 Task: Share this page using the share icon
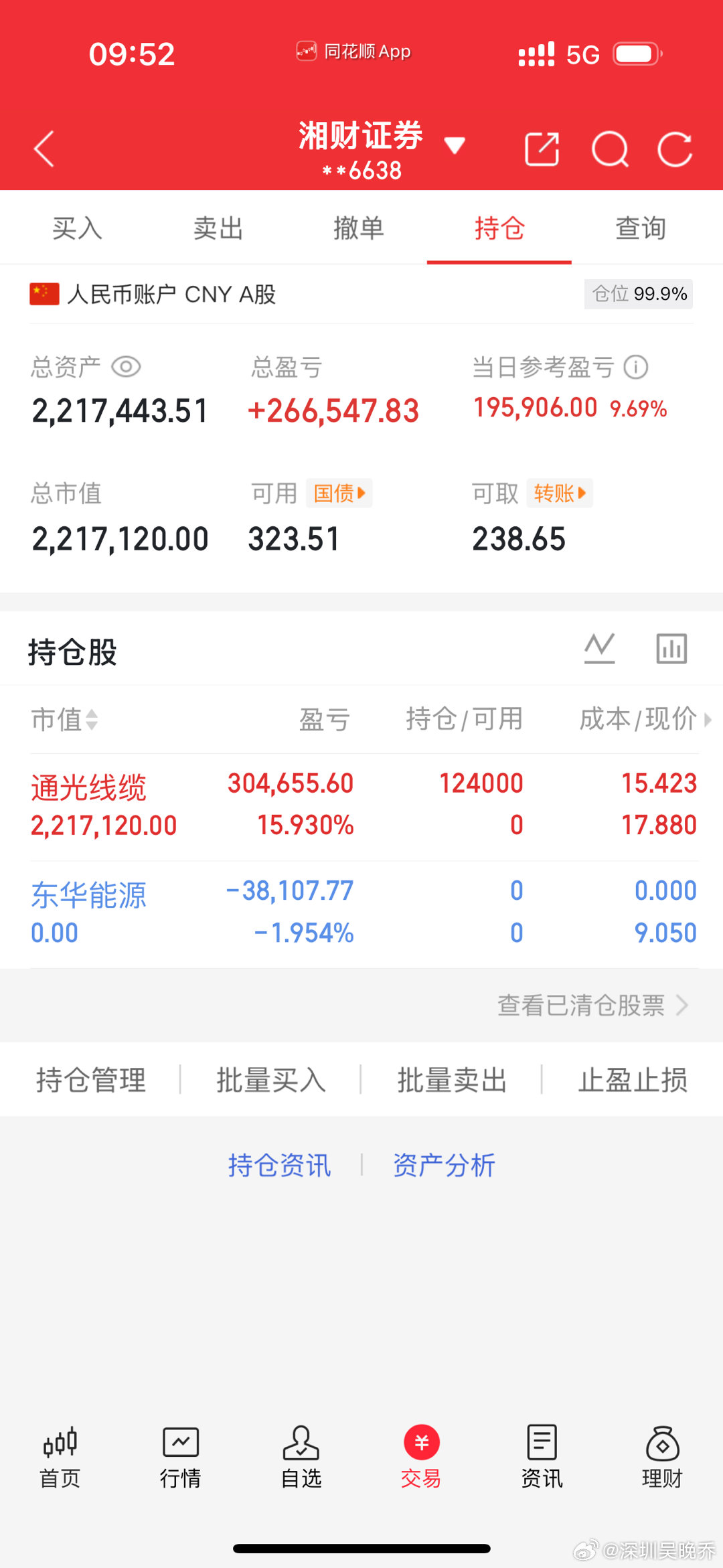pyautogui.click(x=542, y=149)
